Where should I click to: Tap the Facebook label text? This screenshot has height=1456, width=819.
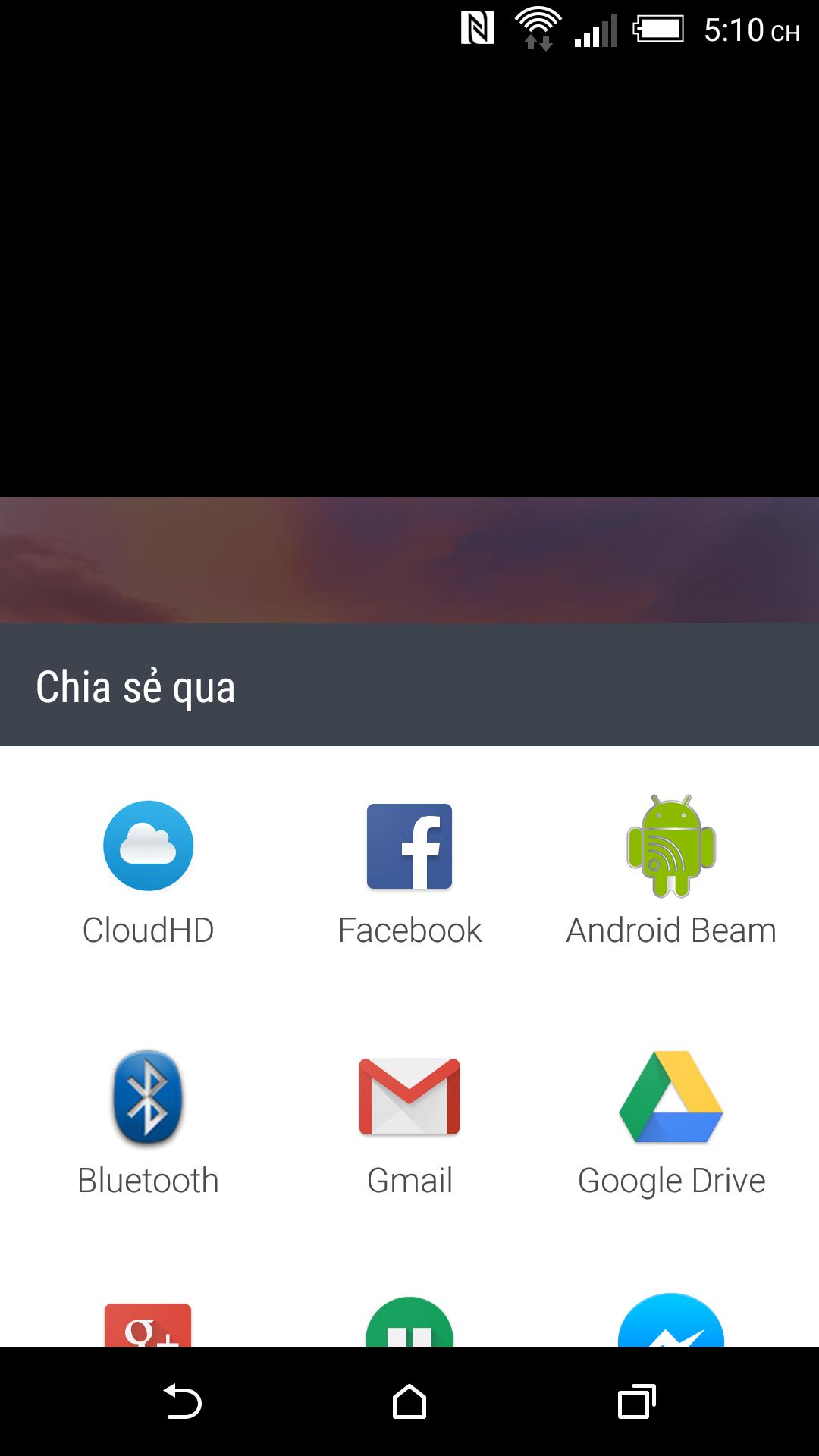point(409,930)
